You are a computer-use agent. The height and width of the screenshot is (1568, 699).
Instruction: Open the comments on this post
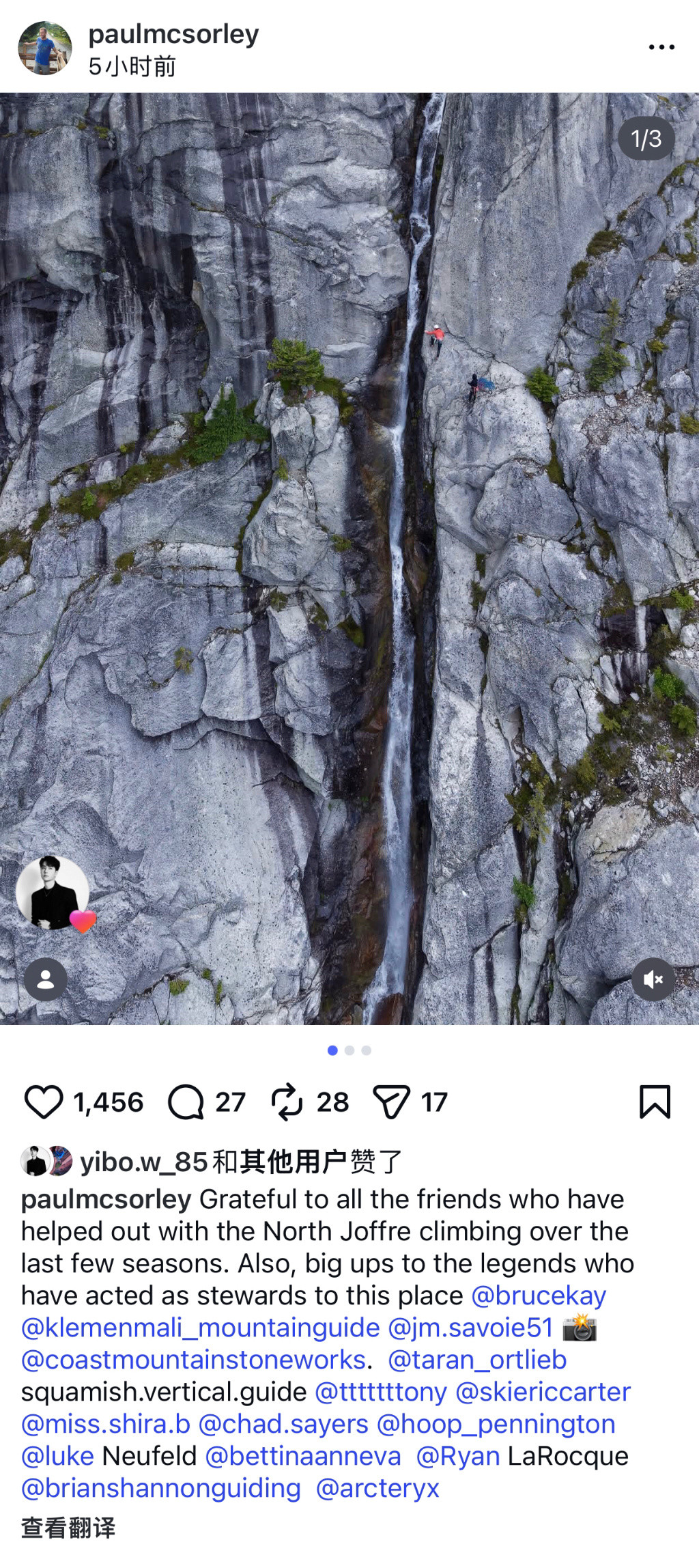pos(186,1102)
